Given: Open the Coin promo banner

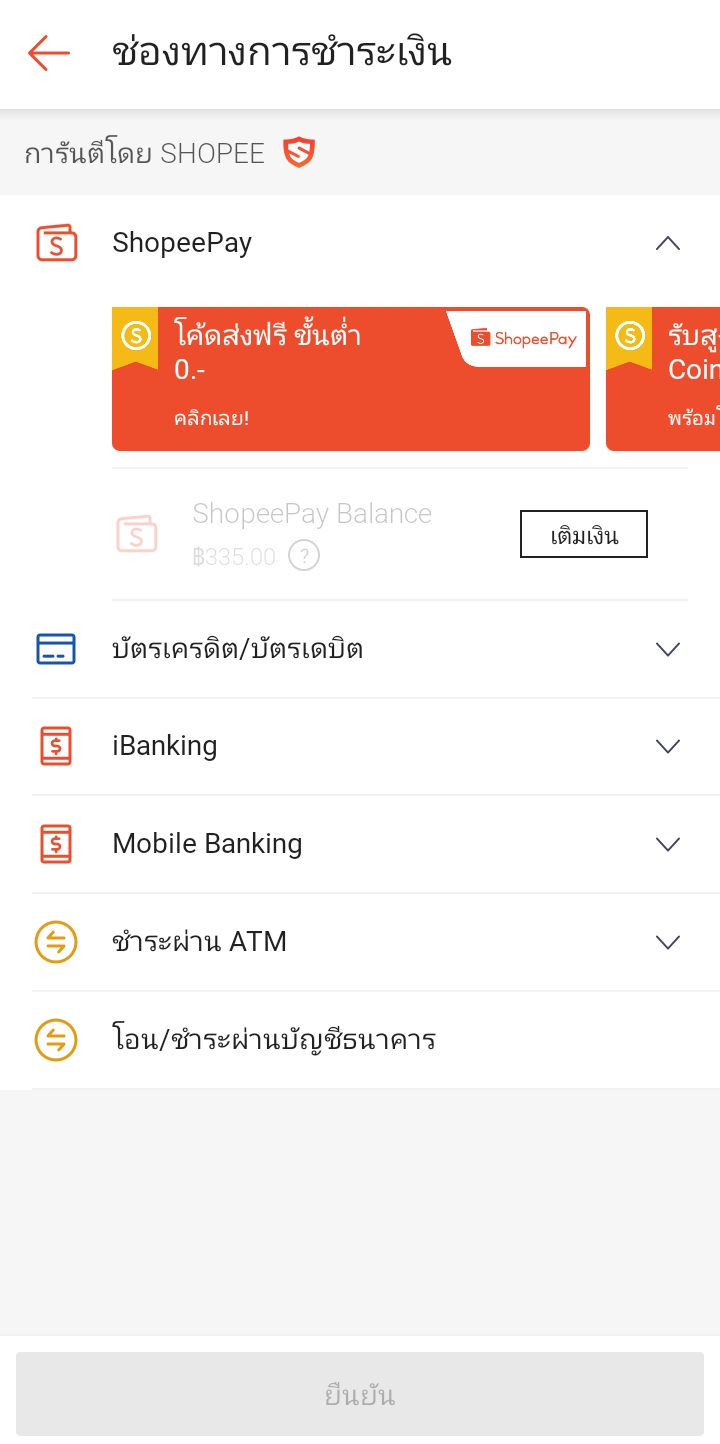Looking at the screenshot, I should click(x=663, y=379).
